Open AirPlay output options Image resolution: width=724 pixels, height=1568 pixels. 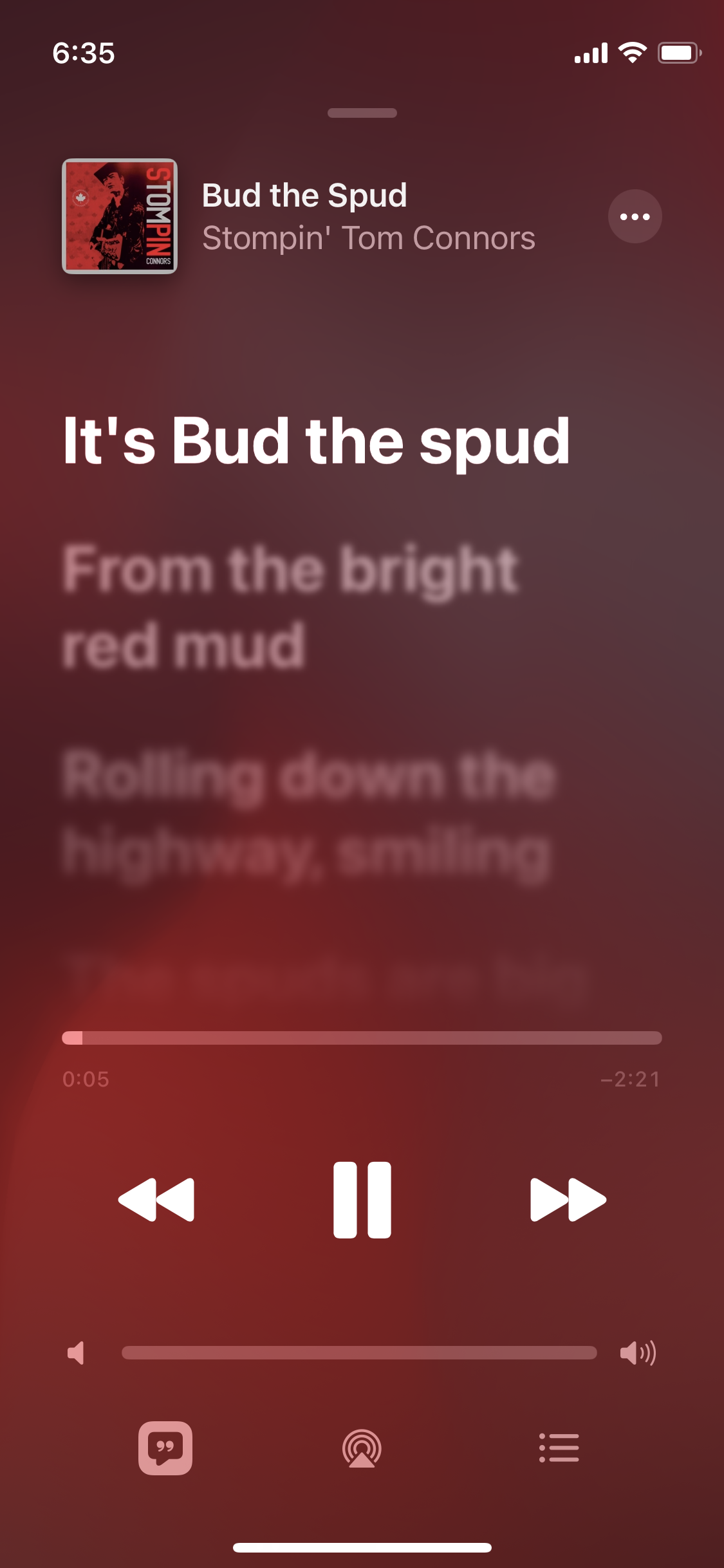pyautogui.click(x=362, y=1448)
